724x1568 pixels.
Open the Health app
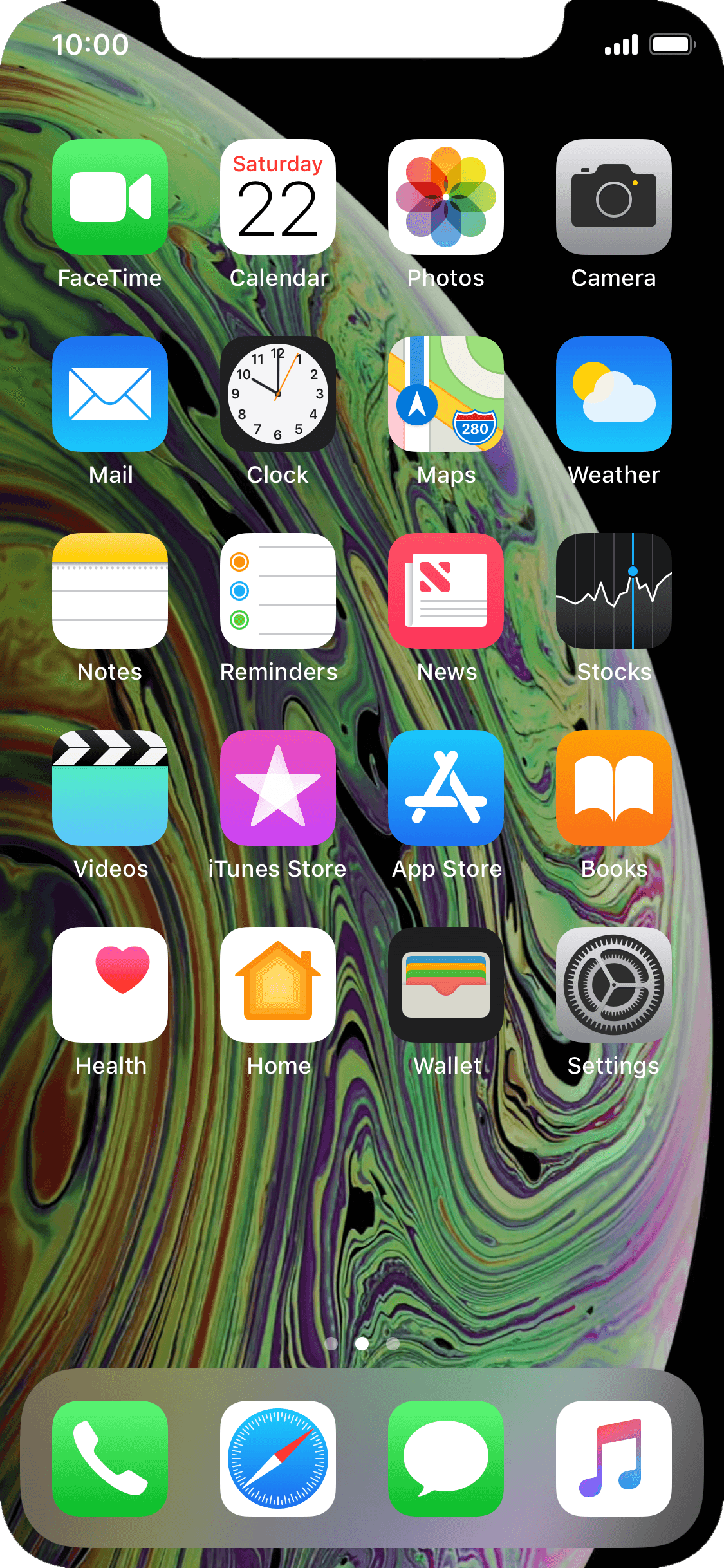(109, 985)
